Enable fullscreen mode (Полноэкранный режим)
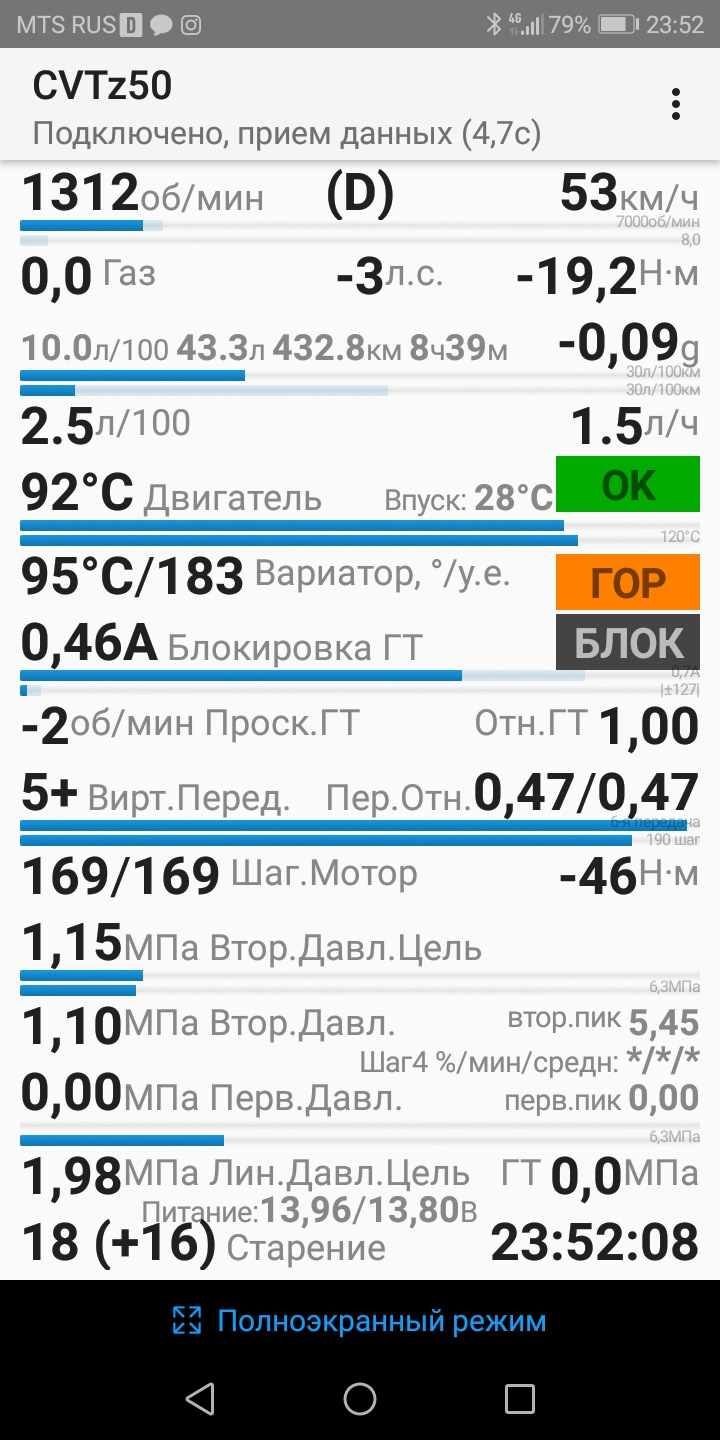720x1440 pixels. click(x=360, y=1321)
